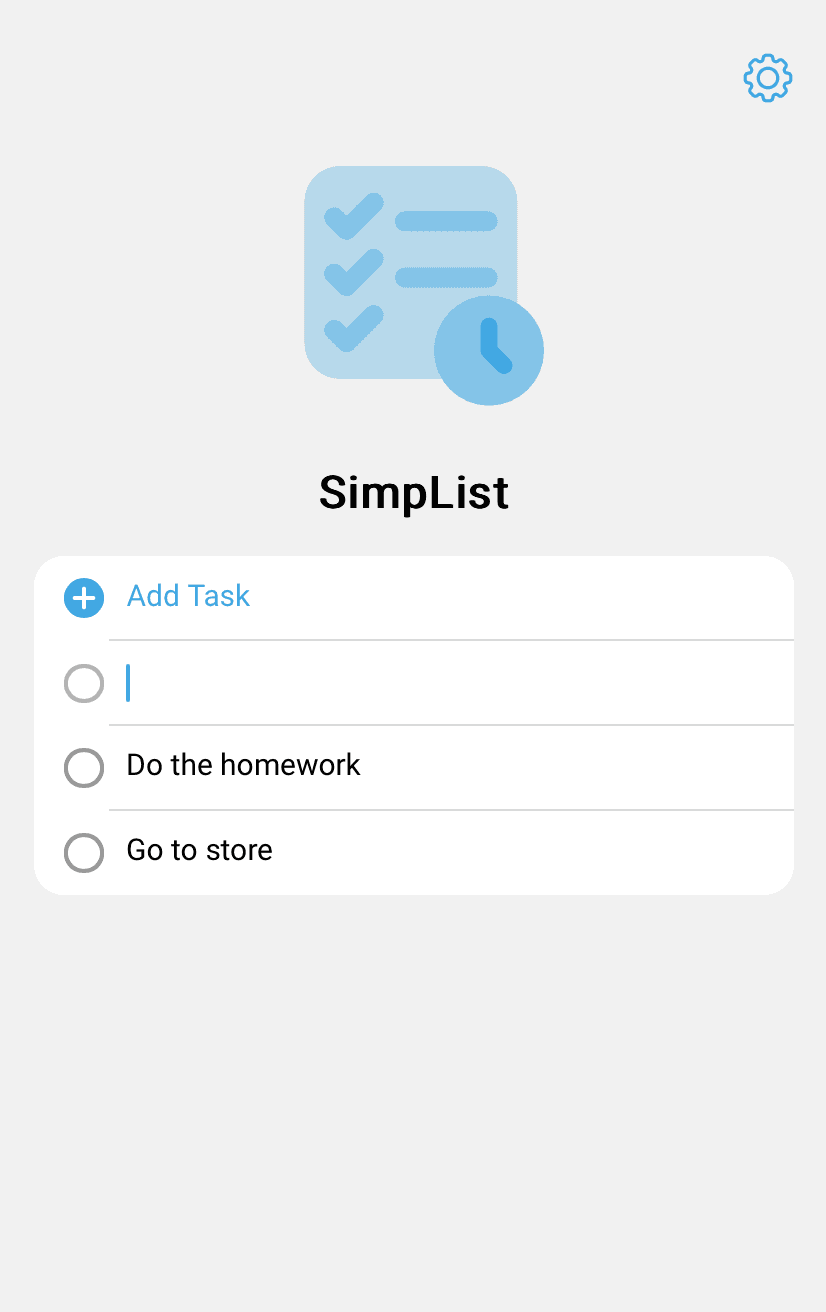Click the task list card area
This screenshot has height=1312, width=826.
pos(415,725)
